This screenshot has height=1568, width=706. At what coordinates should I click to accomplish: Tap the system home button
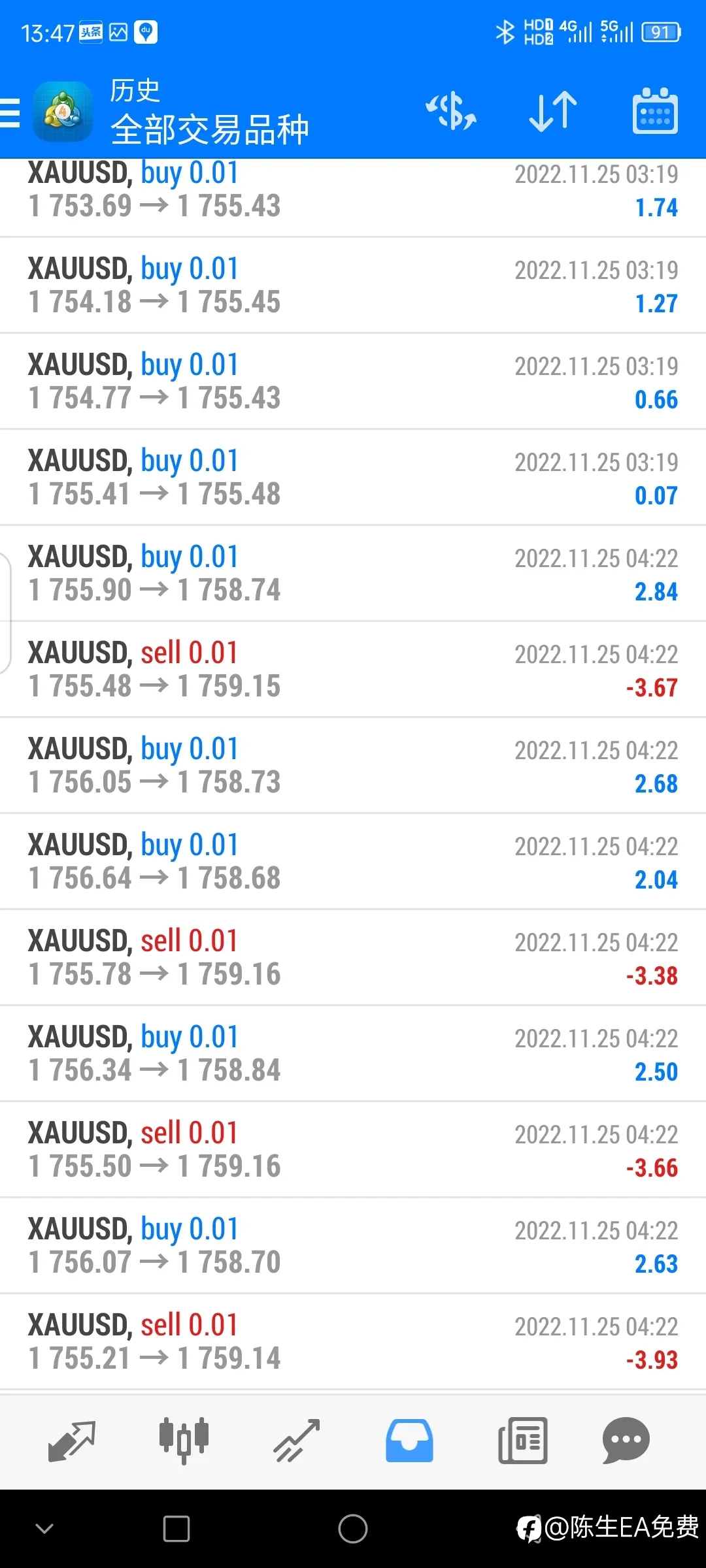coord(353,1529)
